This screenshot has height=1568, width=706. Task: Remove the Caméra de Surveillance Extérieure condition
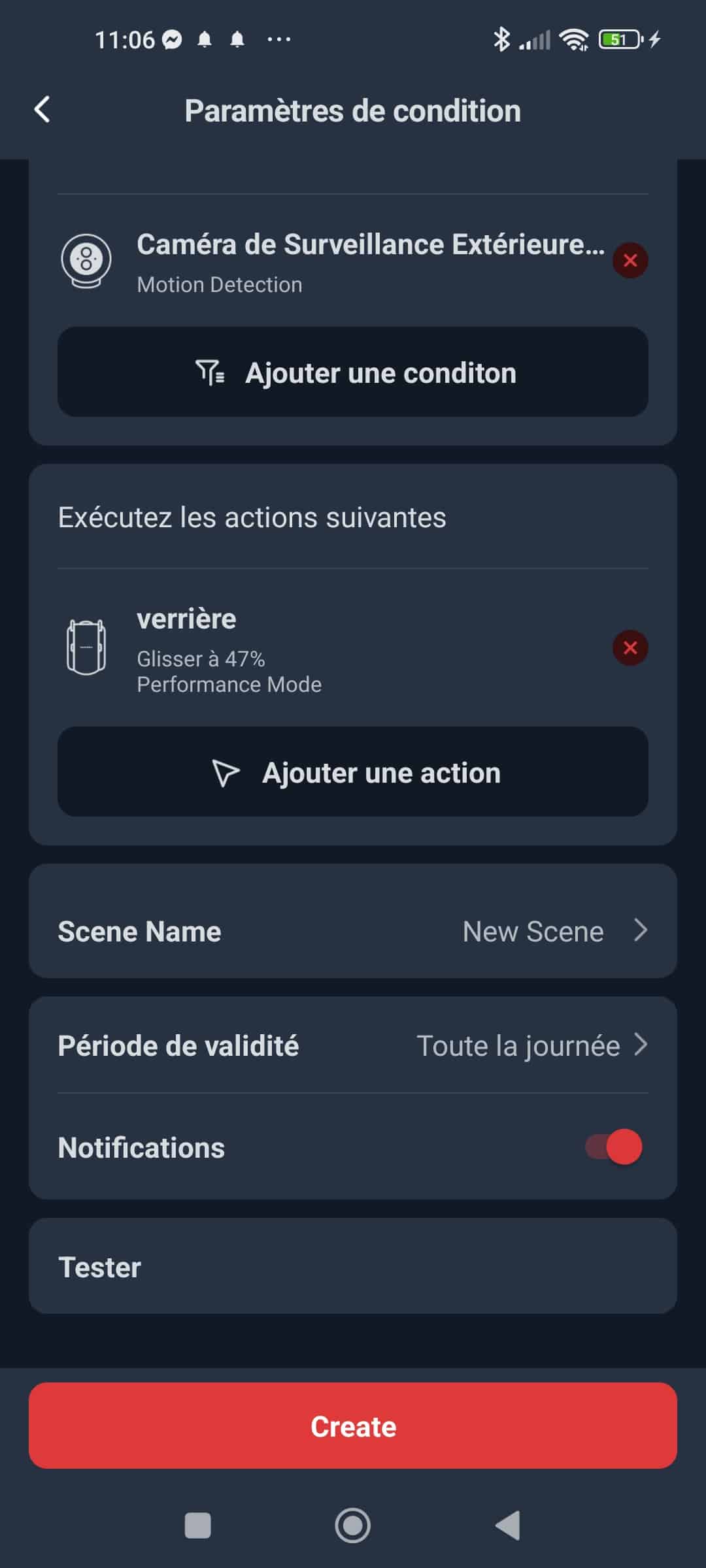point(630,260)
